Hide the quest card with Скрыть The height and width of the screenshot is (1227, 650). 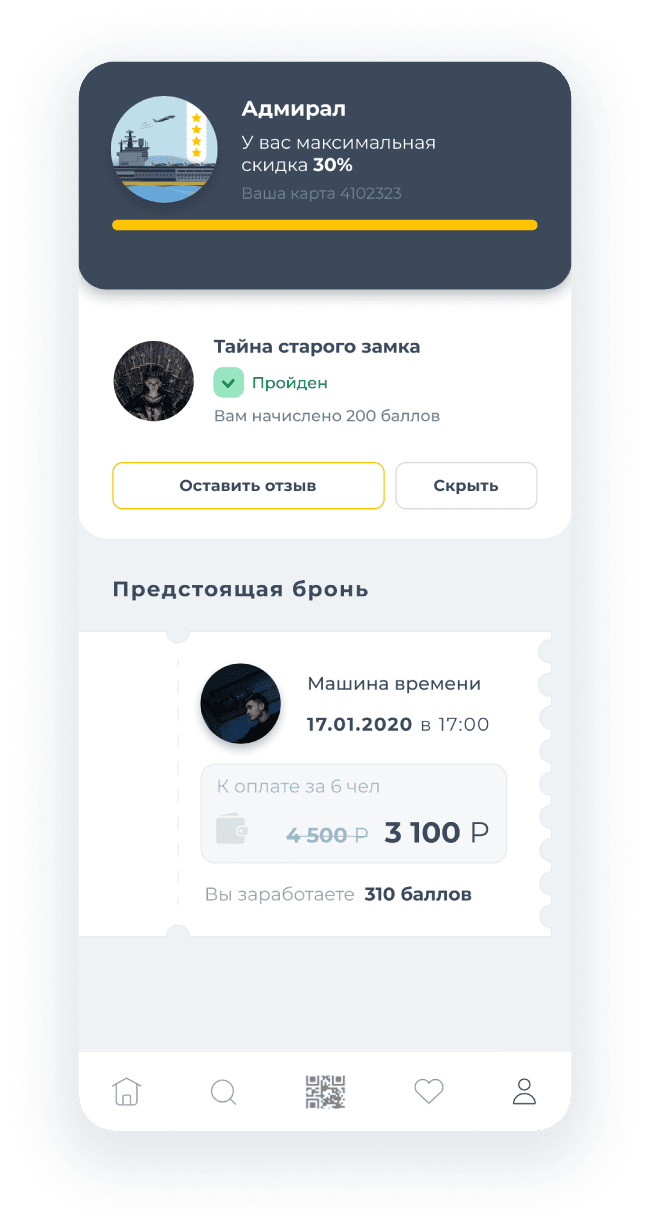click(466, 486)
